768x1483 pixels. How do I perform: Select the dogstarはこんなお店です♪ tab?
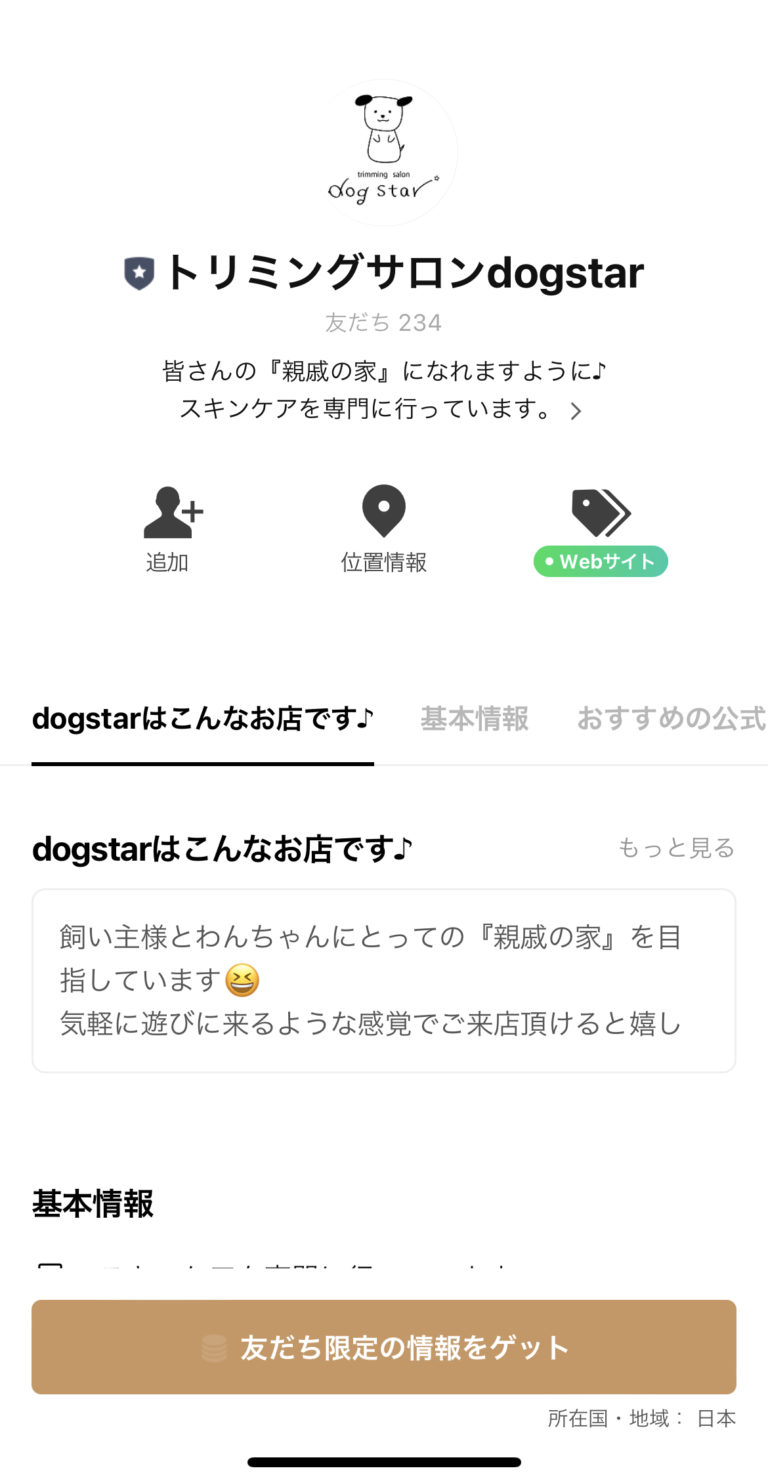(x=202, y=719)
